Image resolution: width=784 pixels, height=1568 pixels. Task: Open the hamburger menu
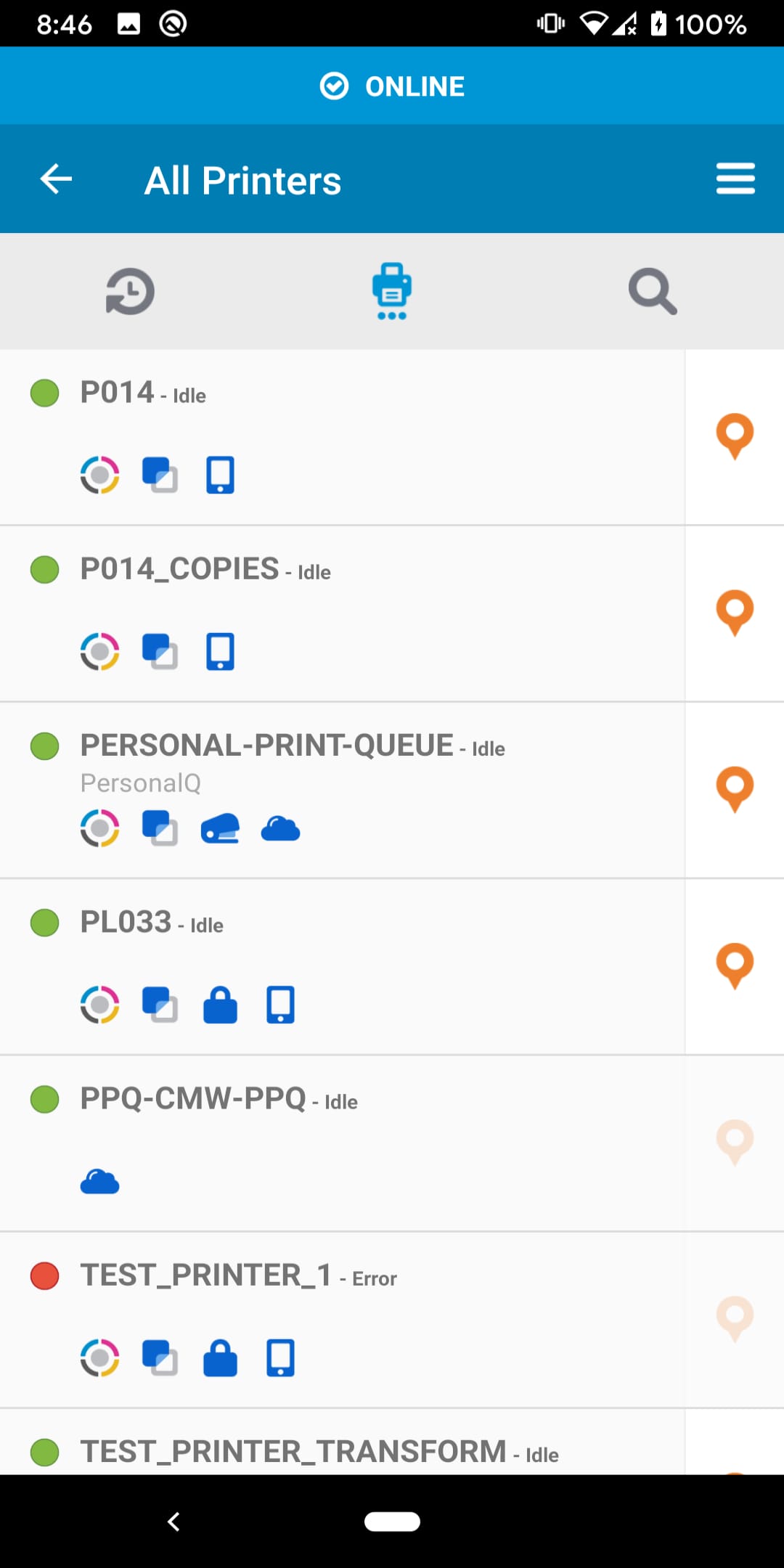point(735,179)
